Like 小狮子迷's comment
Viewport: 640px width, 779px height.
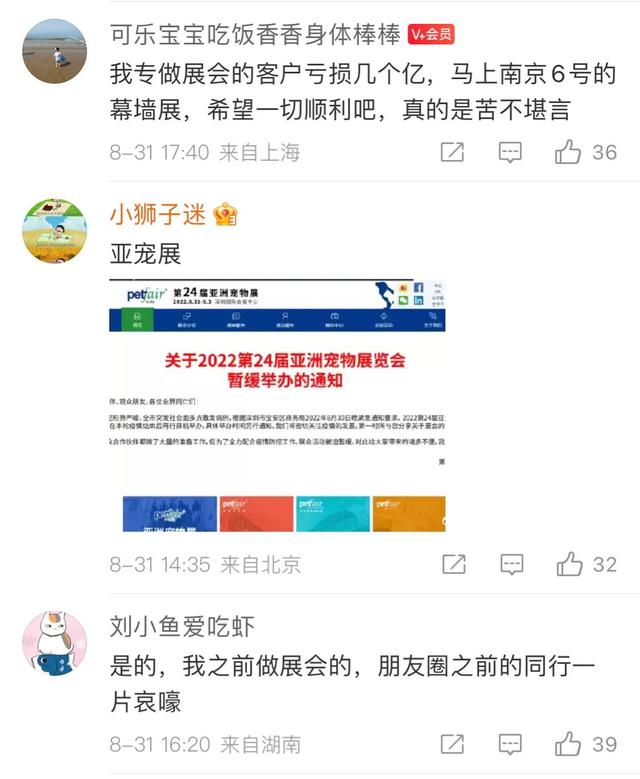pos(570,564)
